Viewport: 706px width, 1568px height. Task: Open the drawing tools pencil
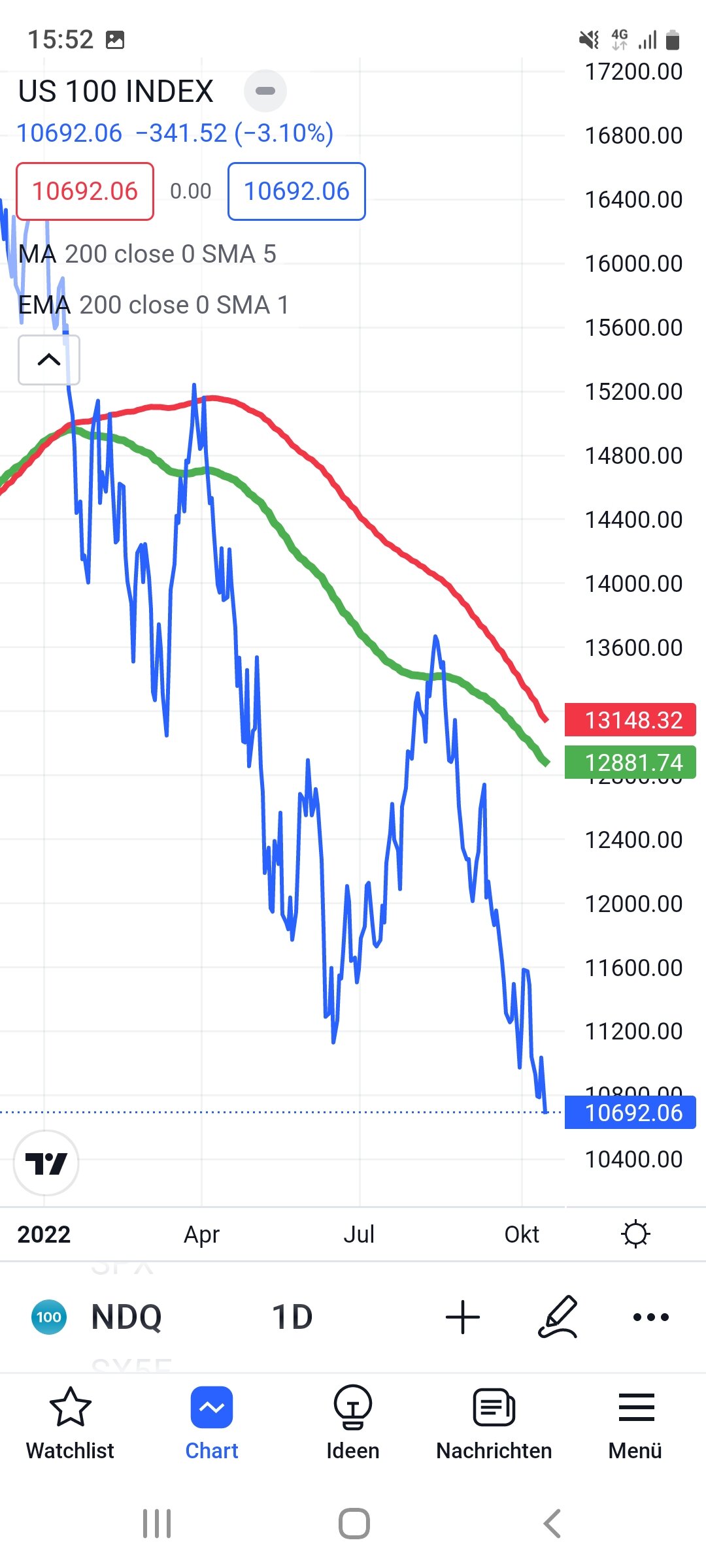(x=558, y=1316)
